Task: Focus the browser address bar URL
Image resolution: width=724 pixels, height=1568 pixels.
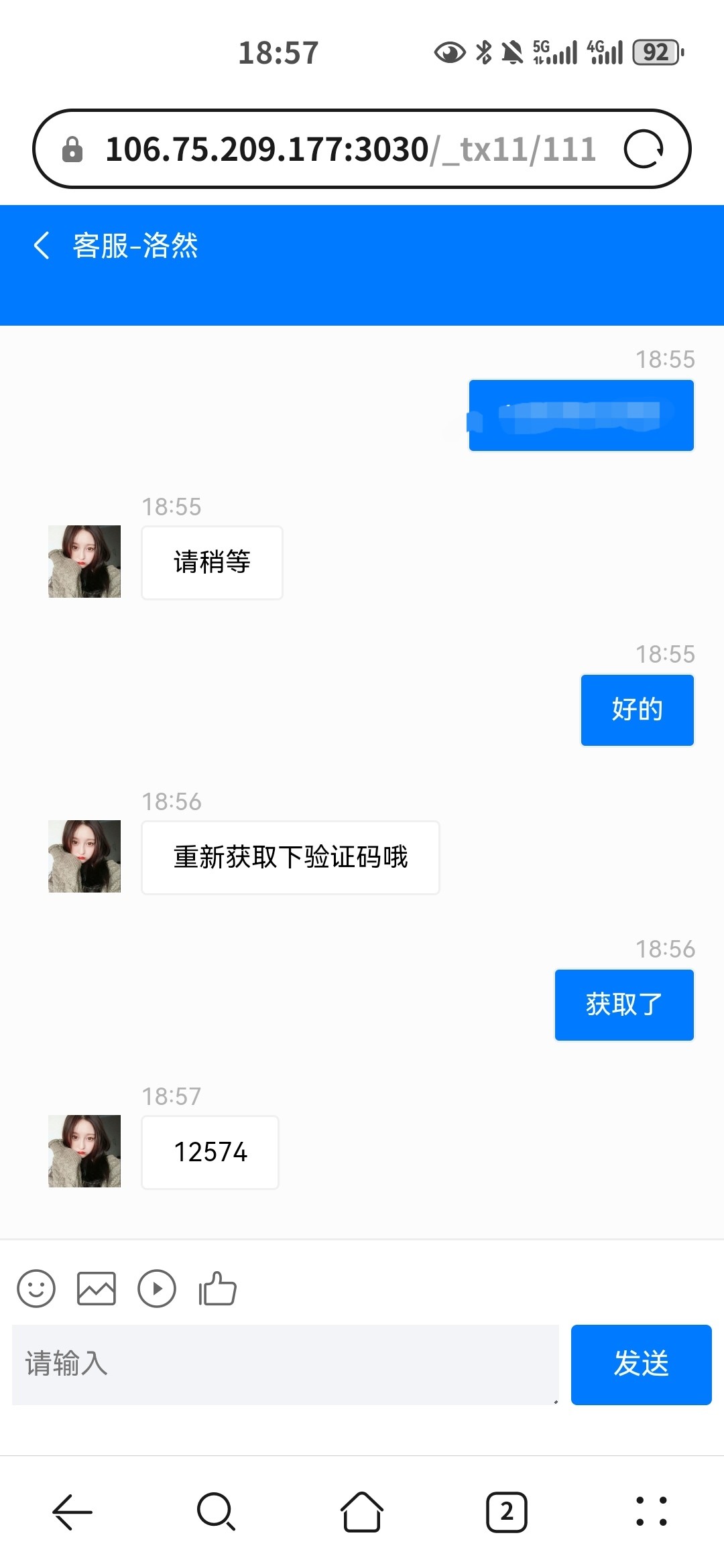Action: tap(350, 149)
